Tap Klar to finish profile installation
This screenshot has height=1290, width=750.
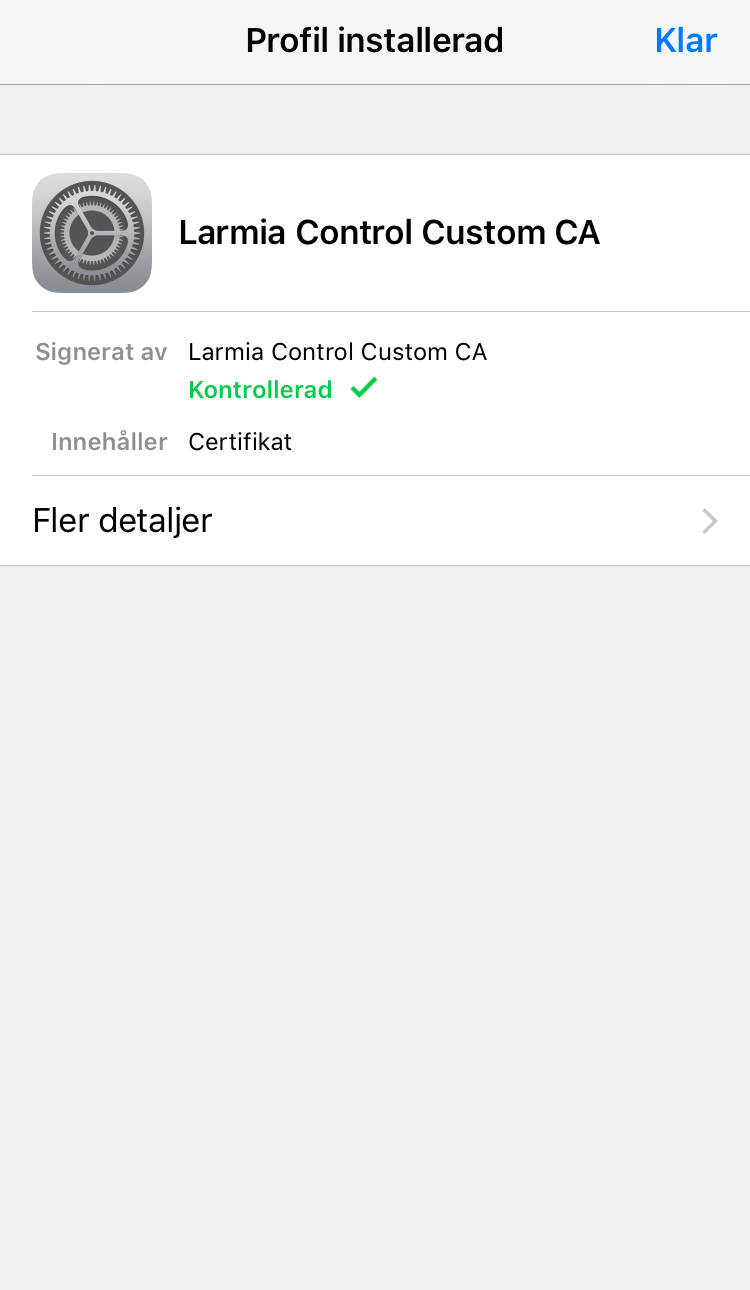coord(685,41)
